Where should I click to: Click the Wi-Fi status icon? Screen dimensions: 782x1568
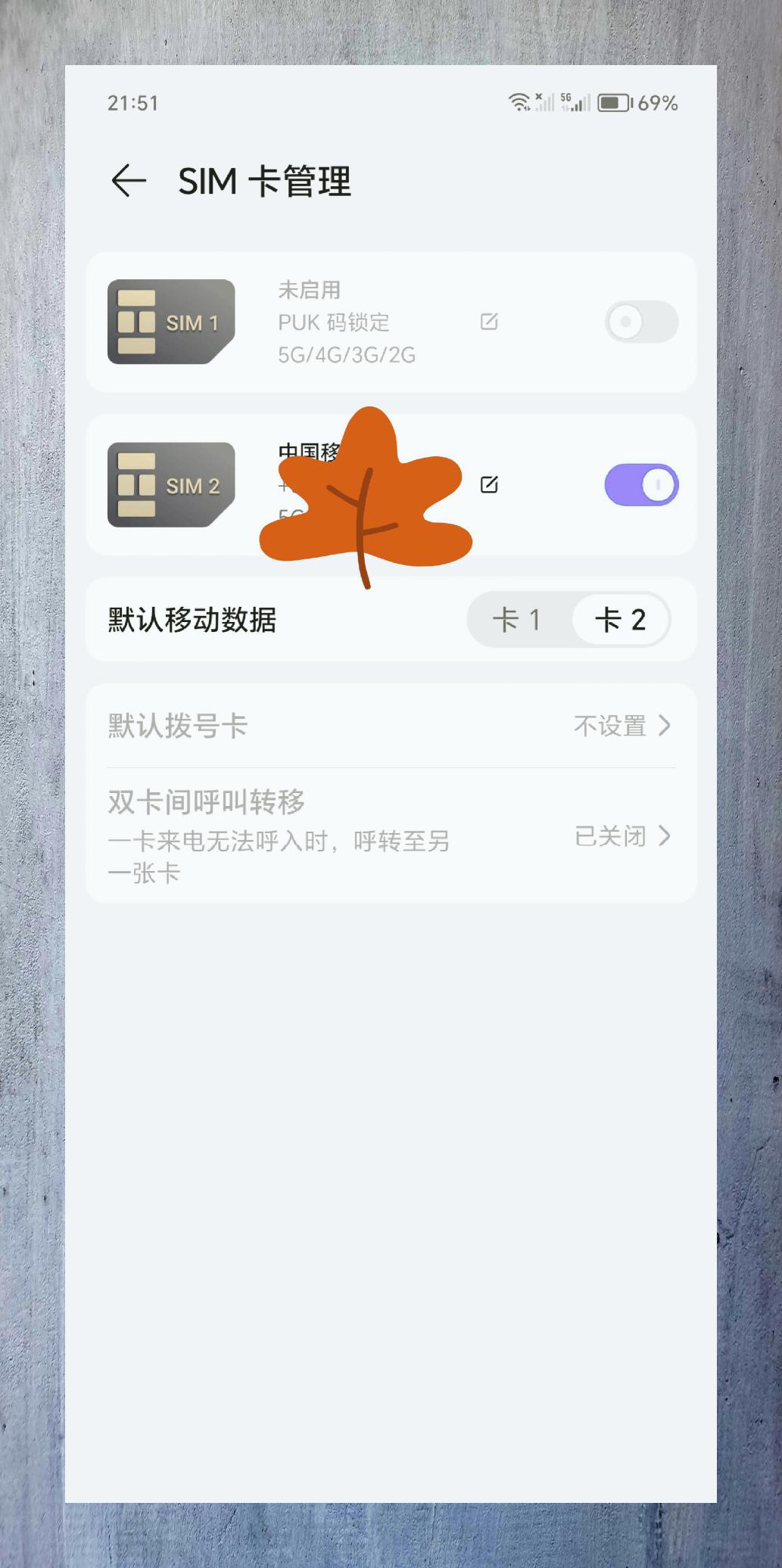tap(518, 103)
